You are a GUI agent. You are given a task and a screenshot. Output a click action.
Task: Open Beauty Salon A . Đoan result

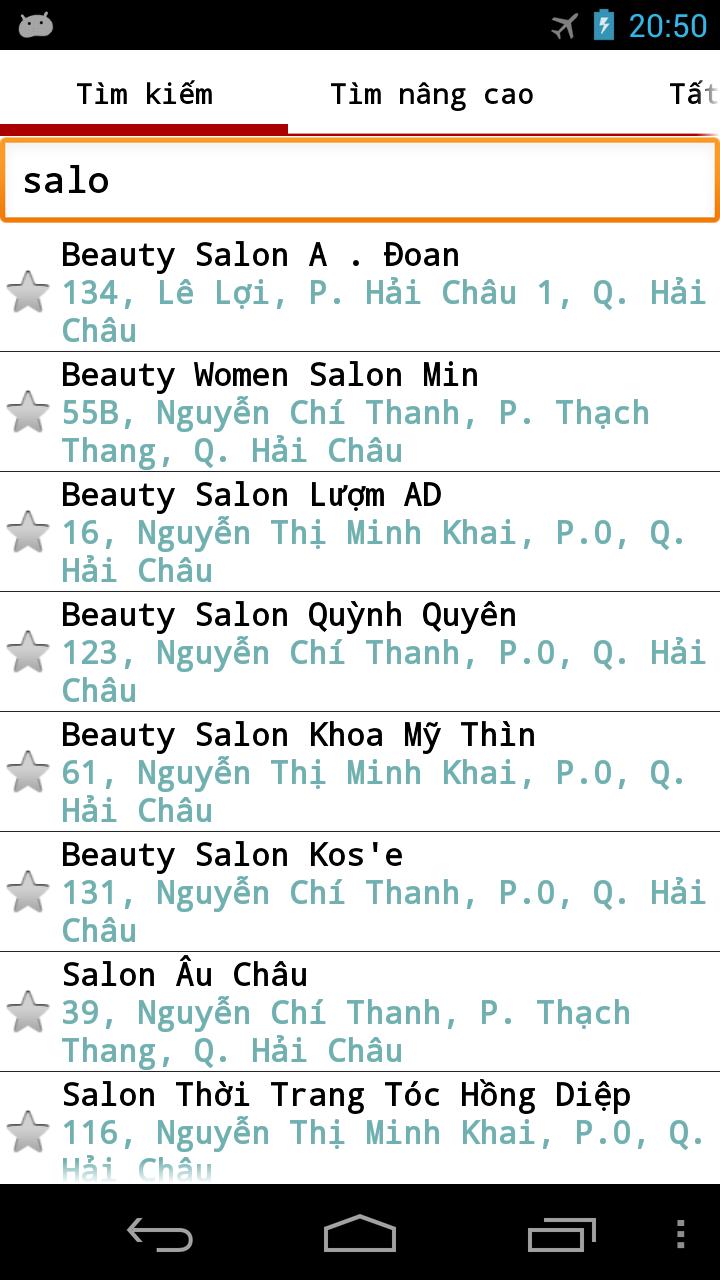click(380, 292)
